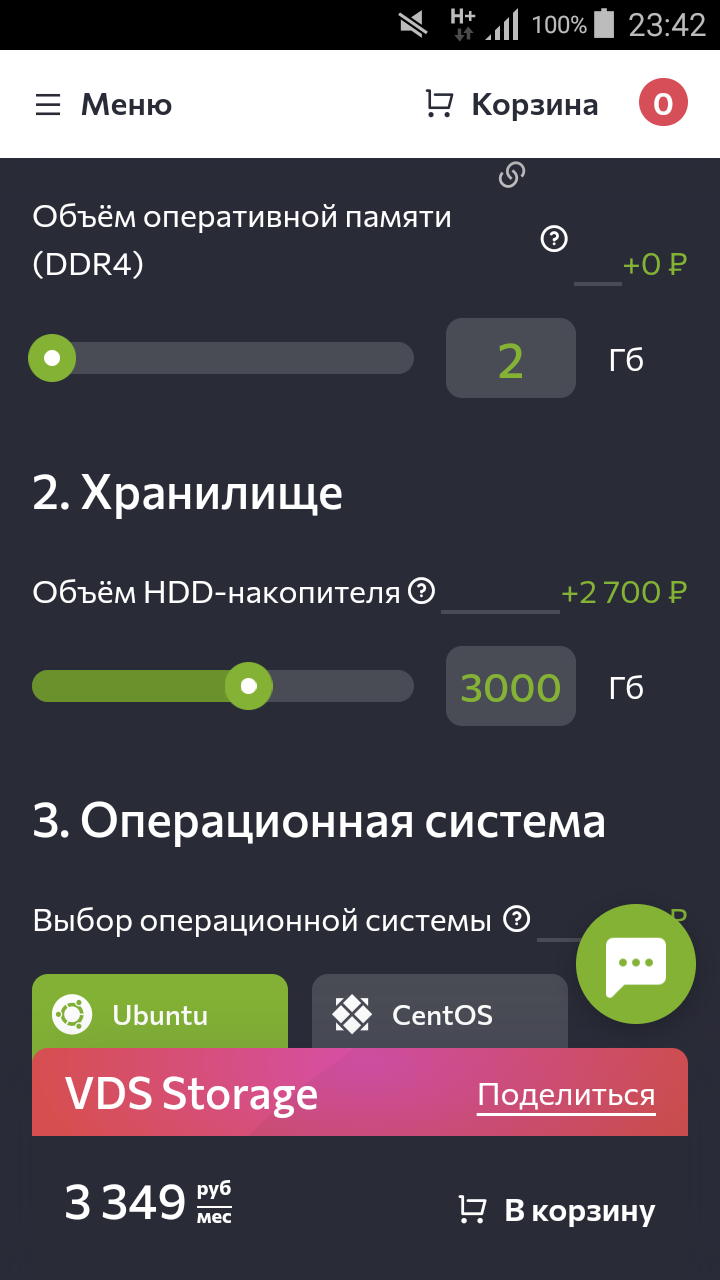Add VDS Storage via В корзину
Viewport: 720px width, 1280px height.
(x=556, y=1210)
